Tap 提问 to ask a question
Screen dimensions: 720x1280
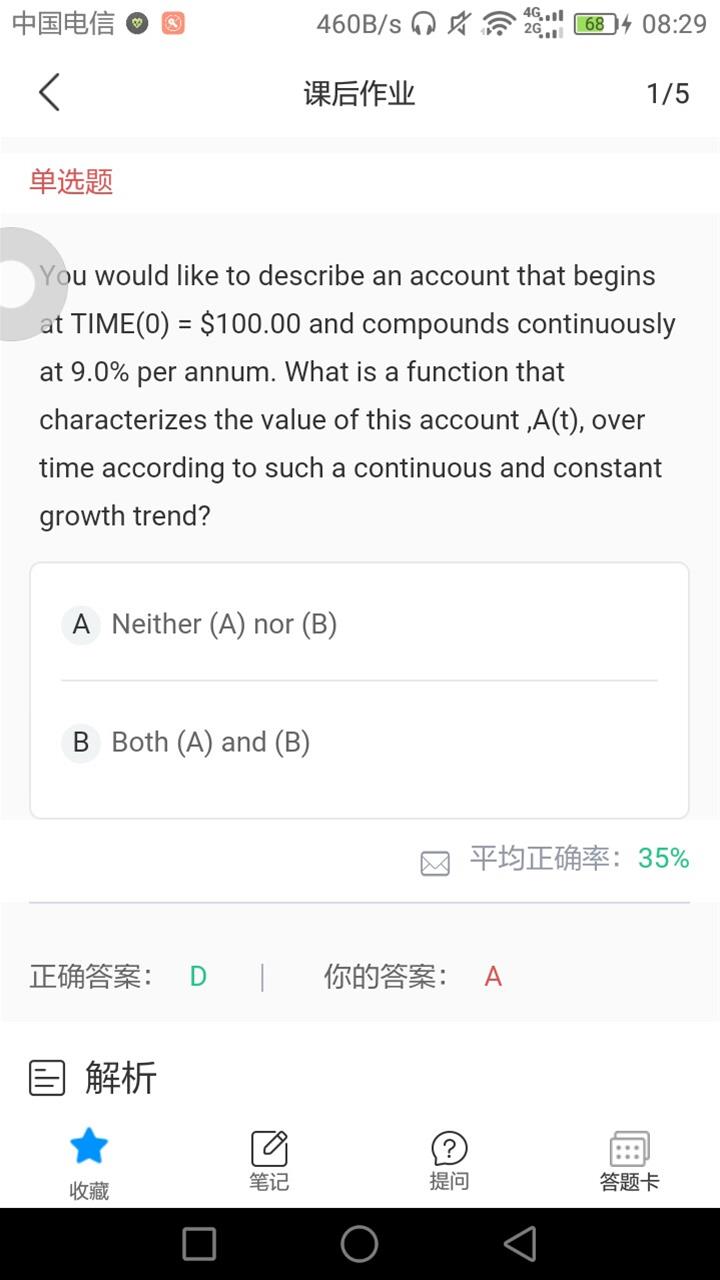(449, 1159)
